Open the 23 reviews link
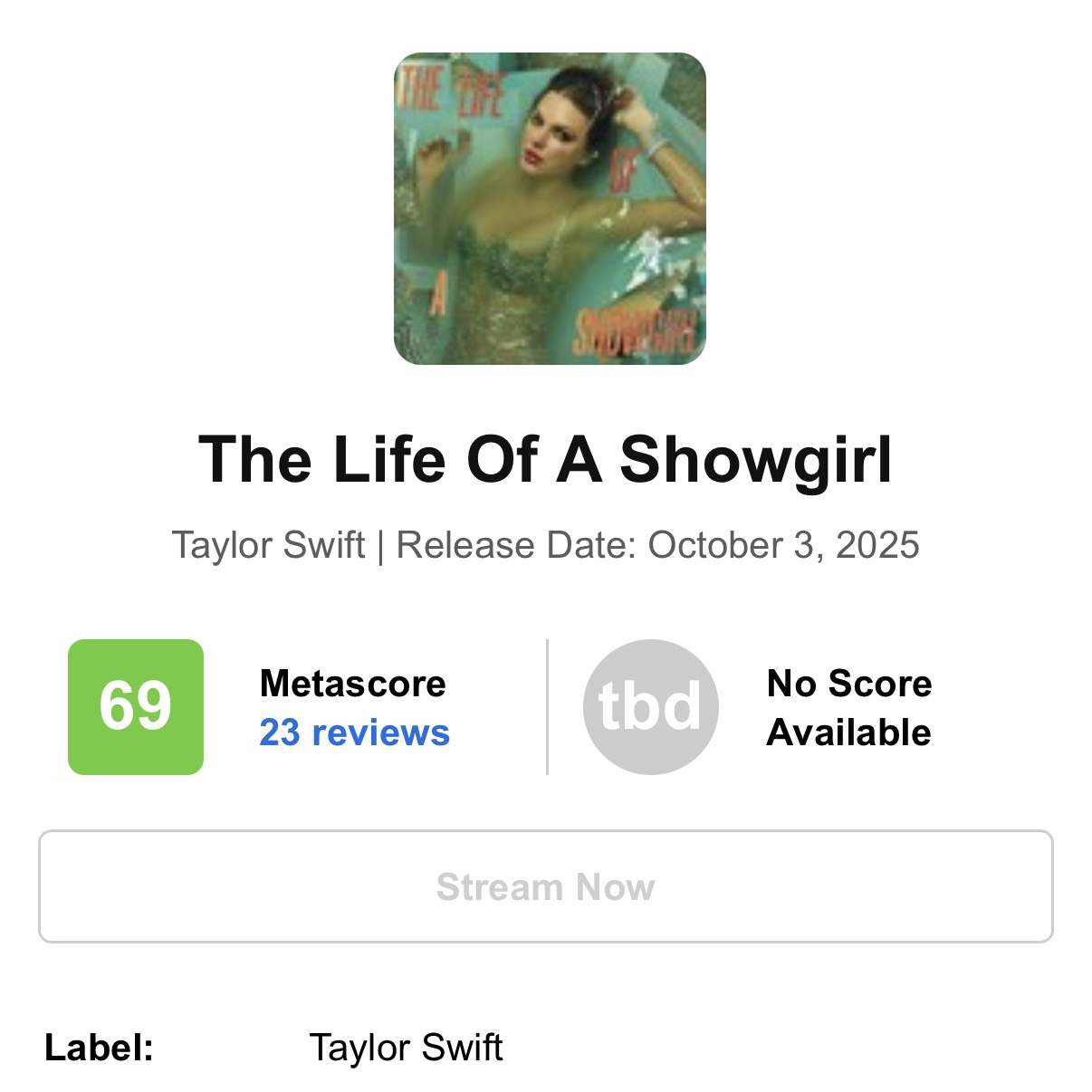1092x1092 pixels. pos(354,733)
